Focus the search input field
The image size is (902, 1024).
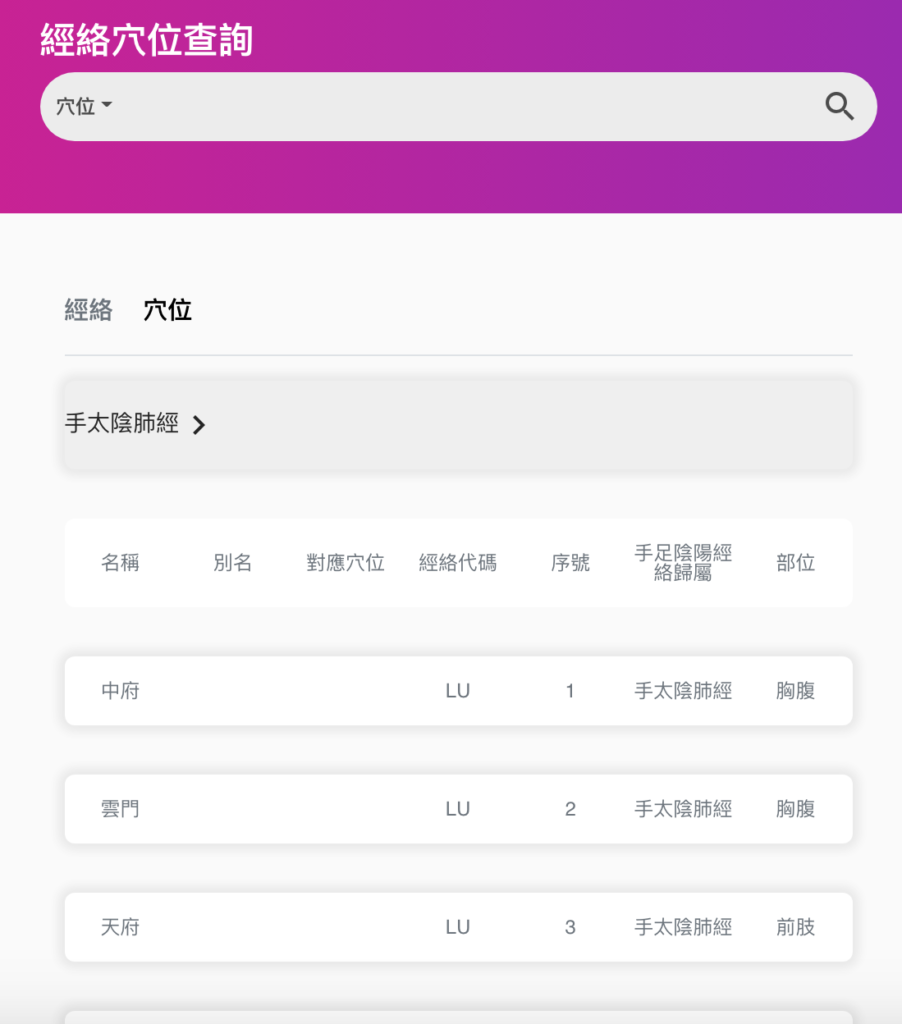pyautogui.click(x=460, y=106)
